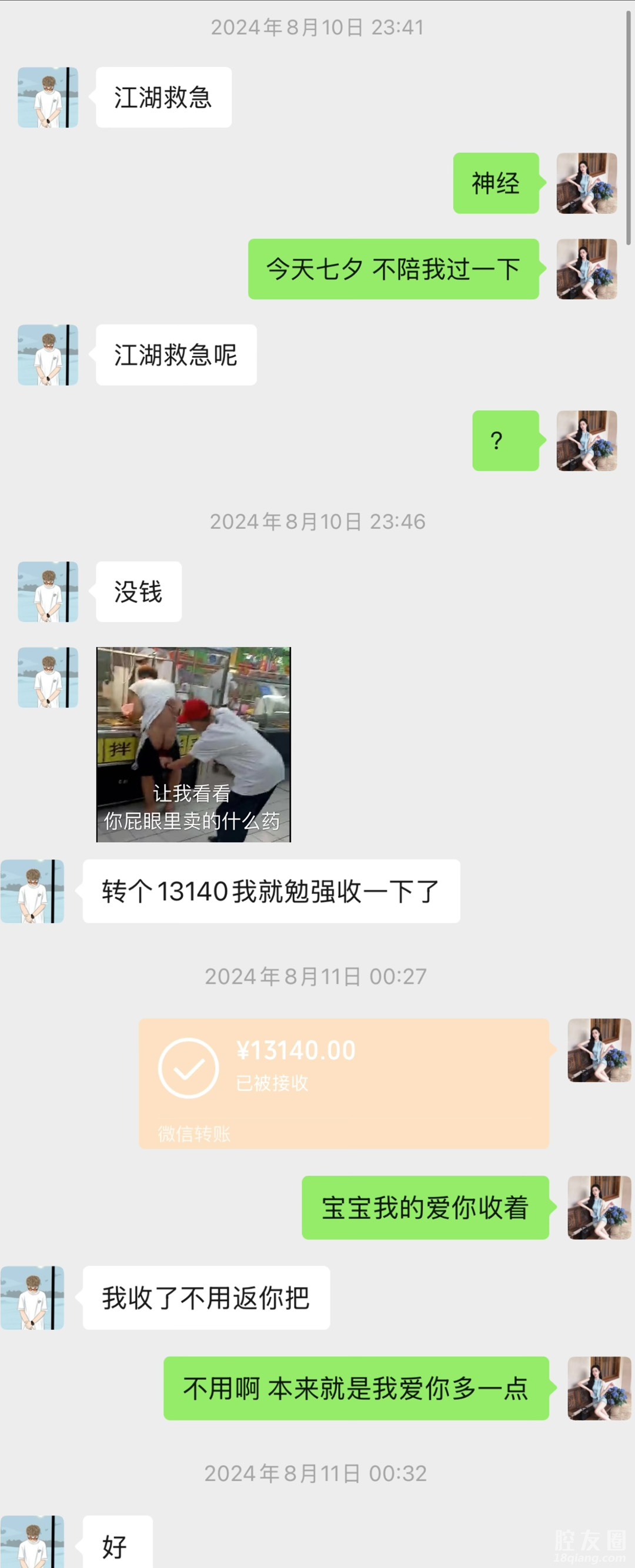View the meme image captioned 让我看看
Image resolution: width=635 pixels, height=1568 pixels.
coord(193,745)
